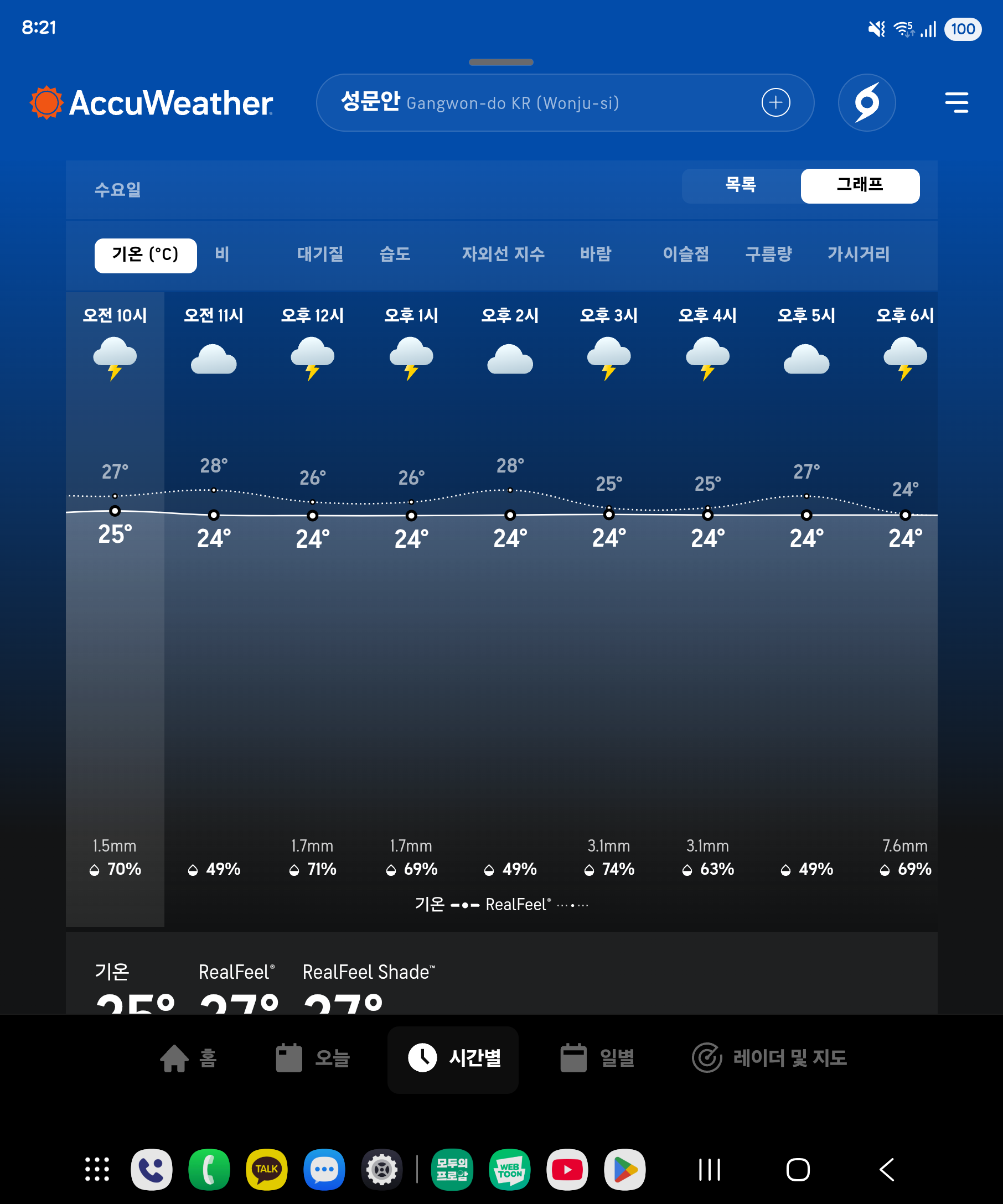Select the 바람 wind tab
Viewport: 1003px width, 1204px height.
pyautogui.click(x=595, y=255)
